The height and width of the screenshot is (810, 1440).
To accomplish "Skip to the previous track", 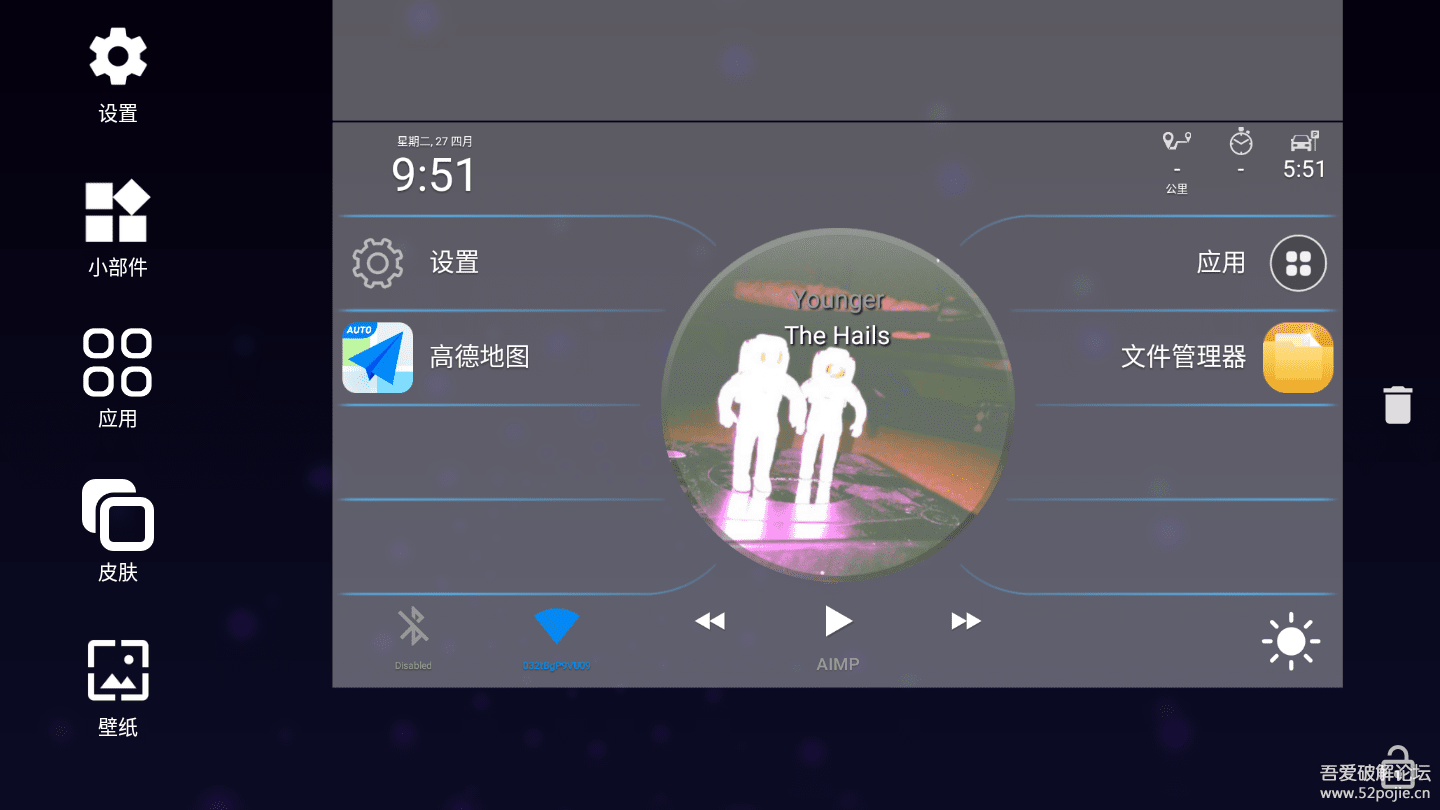I will 710,621.
